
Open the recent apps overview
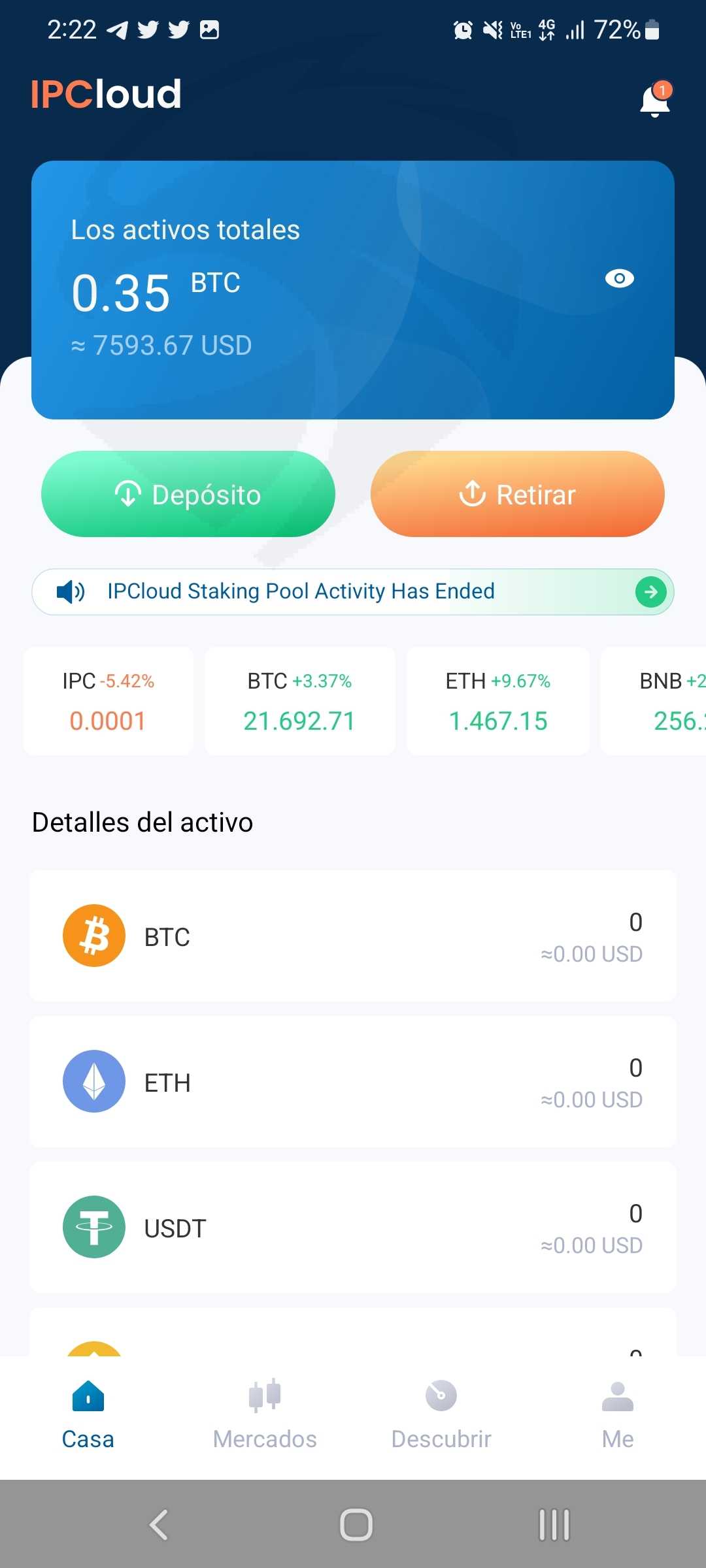point(554,1525)
